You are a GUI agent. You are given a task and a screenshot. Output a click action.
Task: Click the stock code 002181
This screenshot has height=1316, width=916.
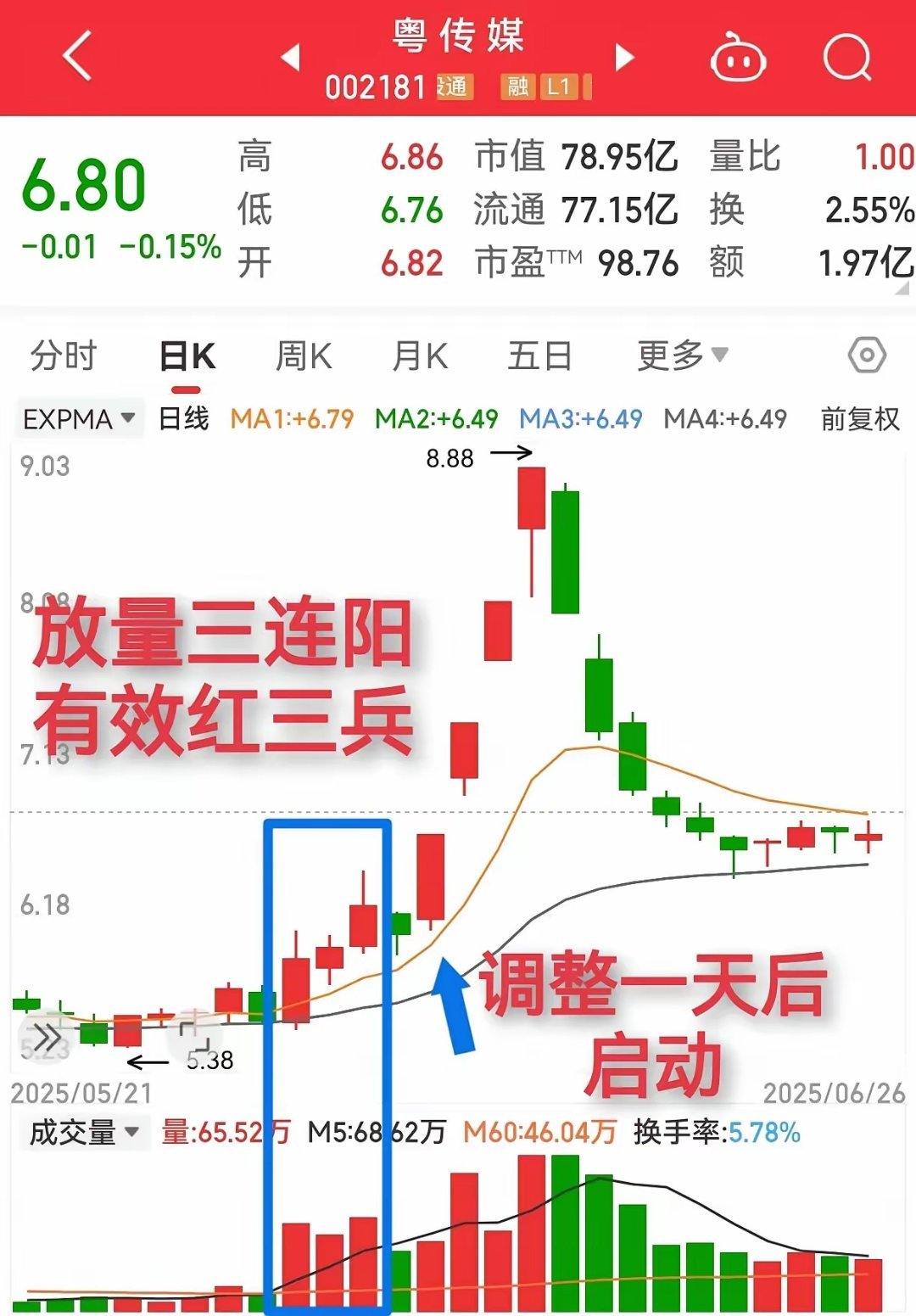click(x=376, y=85)
